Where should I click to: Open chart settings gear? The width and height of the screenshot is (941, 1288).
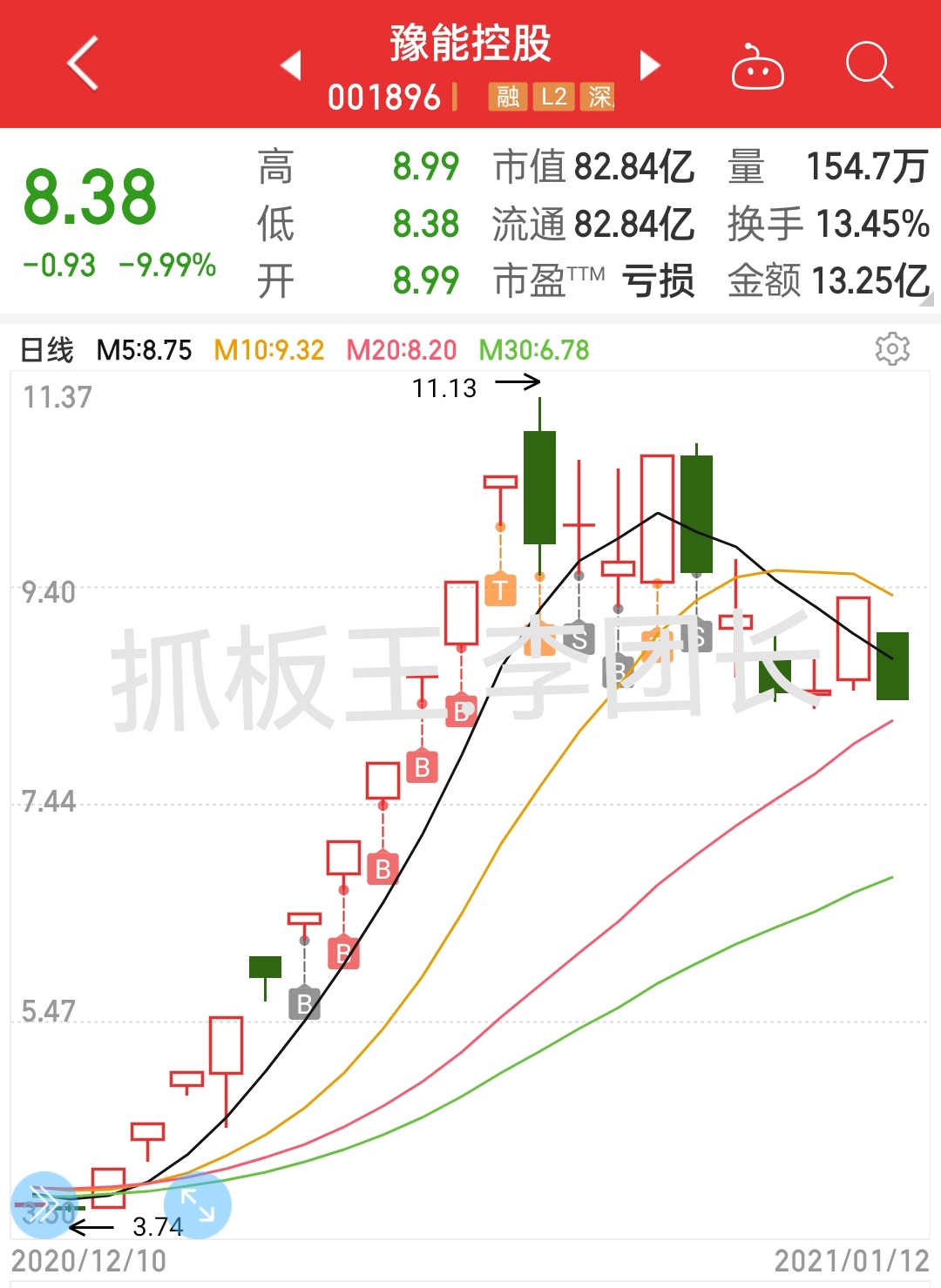(892, 349)
